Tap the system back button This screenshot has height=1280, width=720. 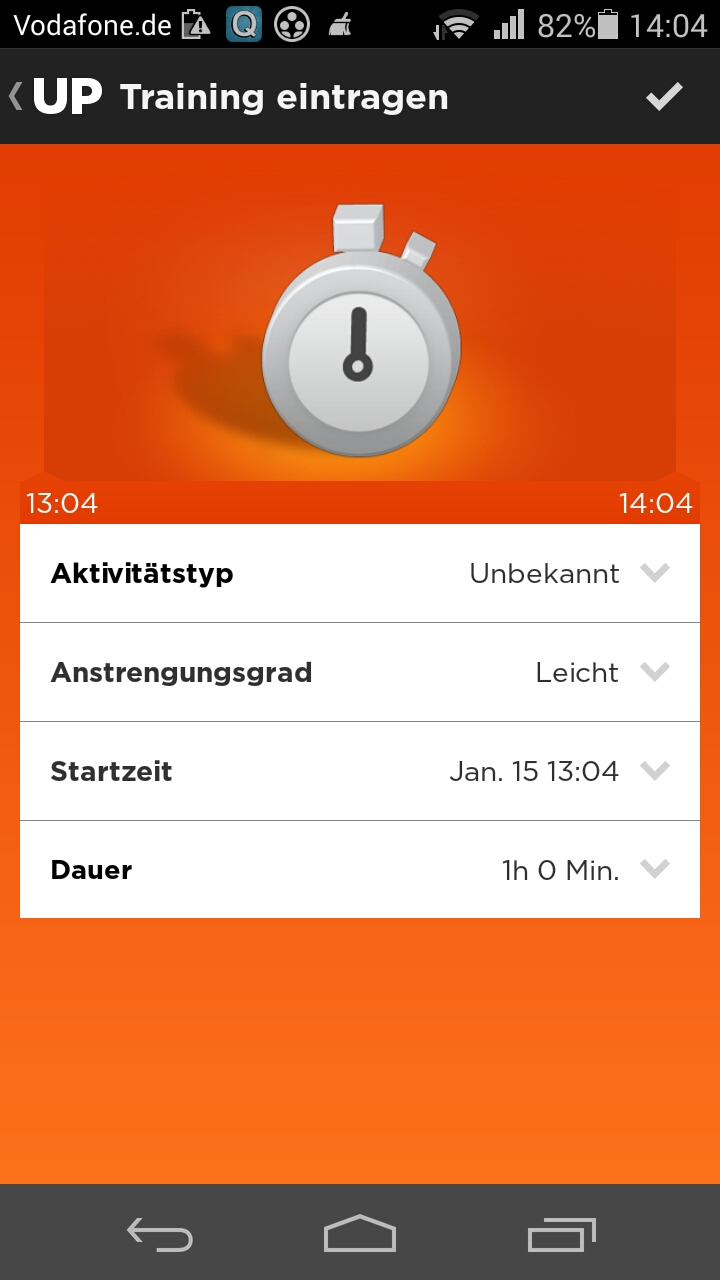(x=160, y=1234)
